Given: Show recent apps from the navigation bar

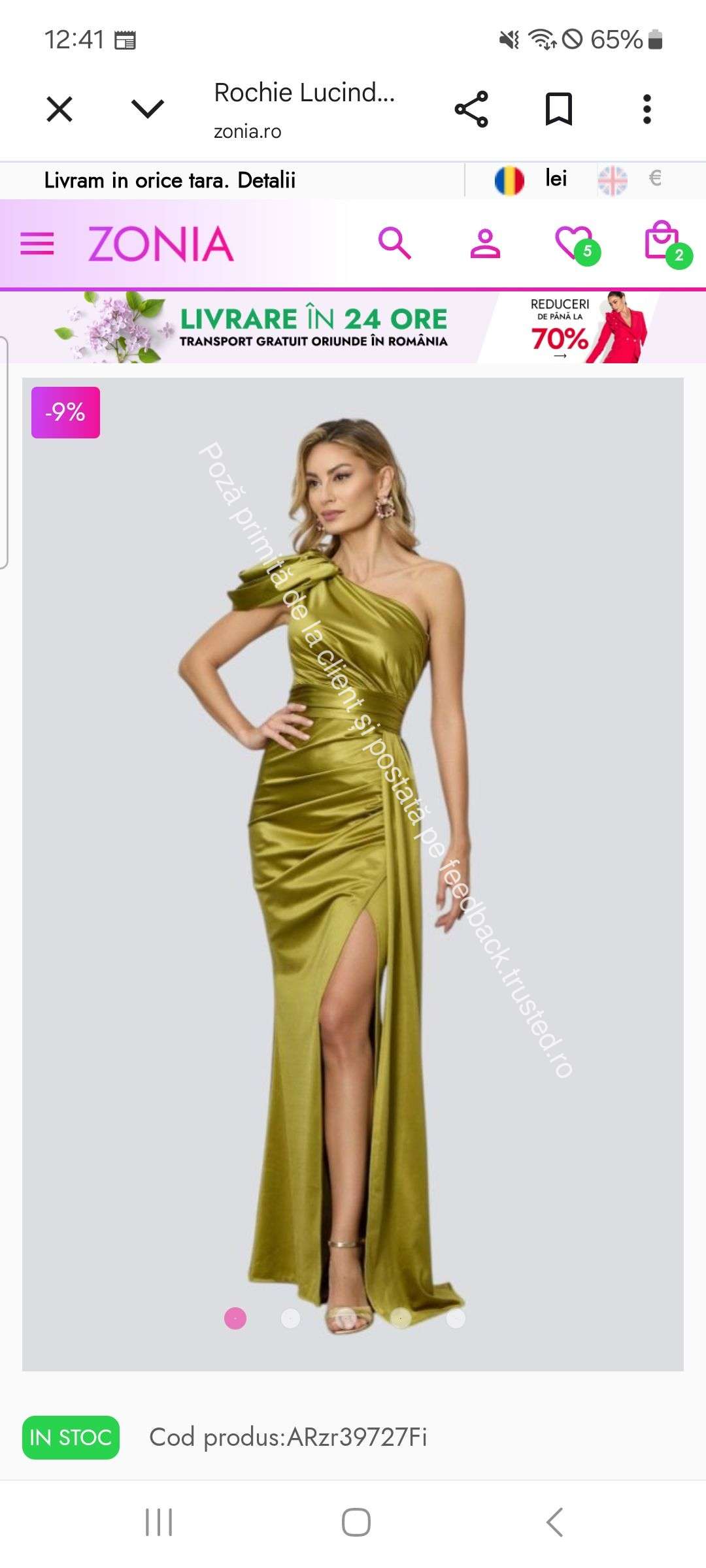Looking at the screenshot, I should (159, 1522).
